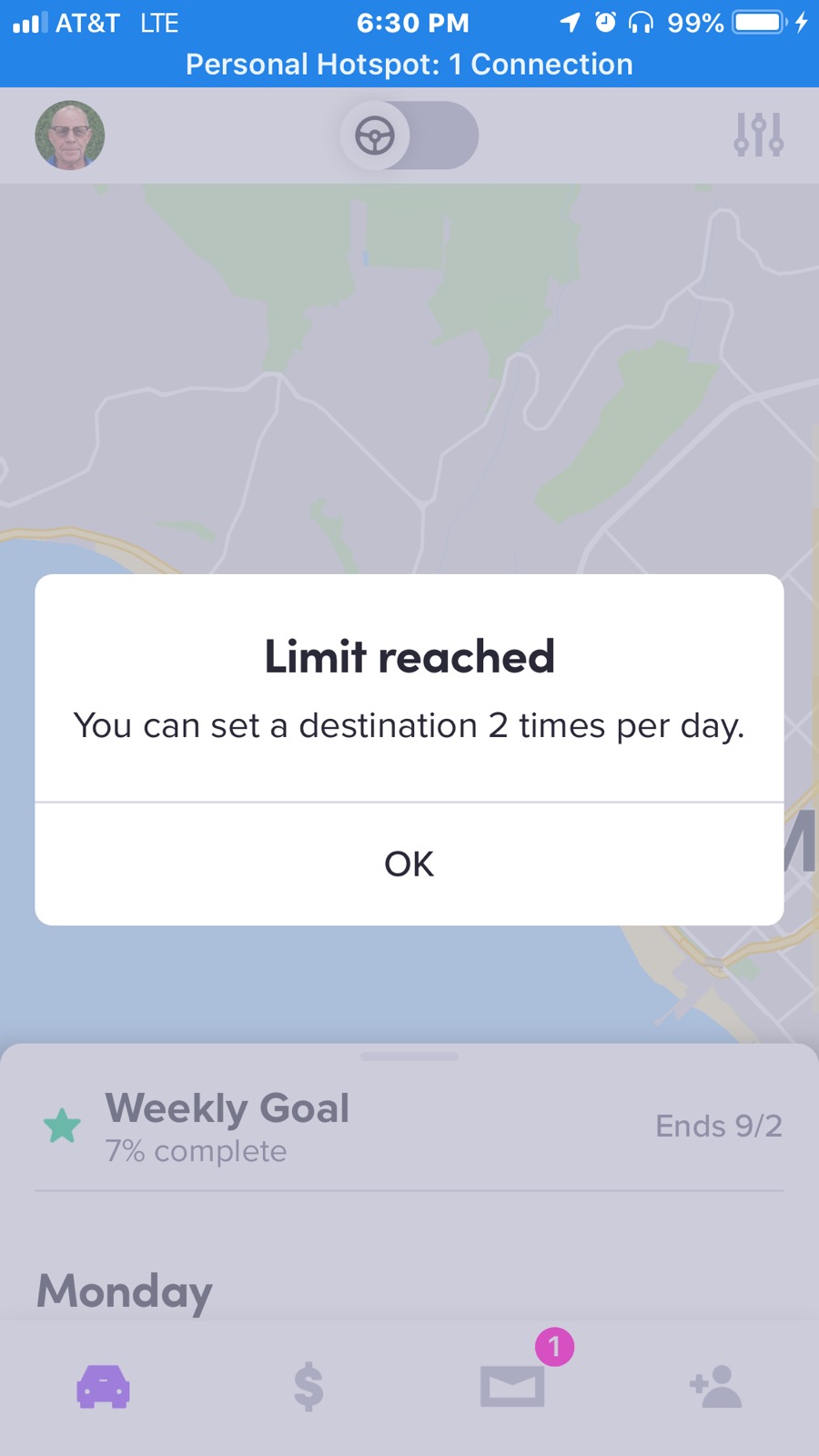Toggle the driver mode steering wheel switch

[x=409, y=136]
